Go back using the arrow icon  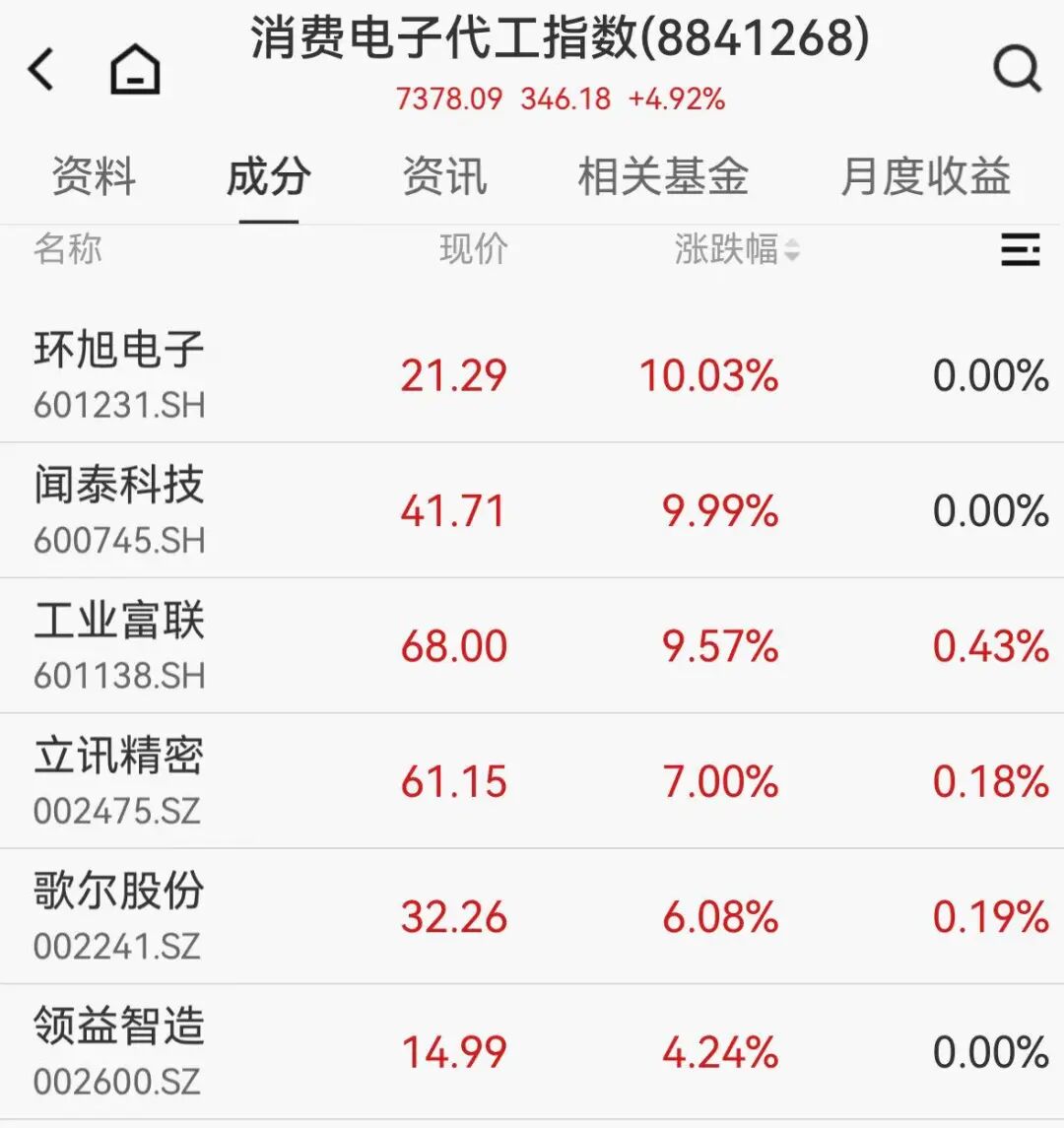coord(41,70)
